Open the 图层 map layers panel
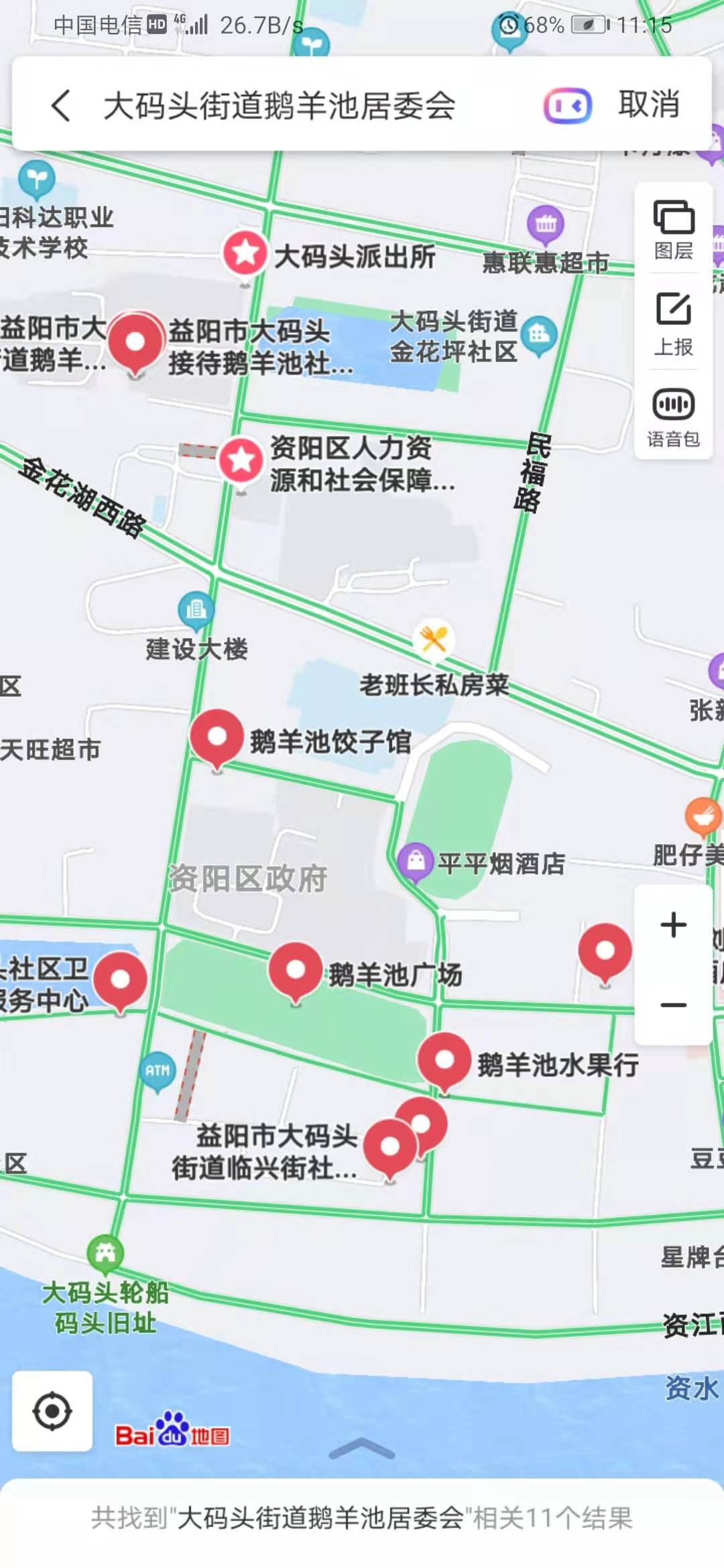The image size is (724, 1568). coord(673,229)
